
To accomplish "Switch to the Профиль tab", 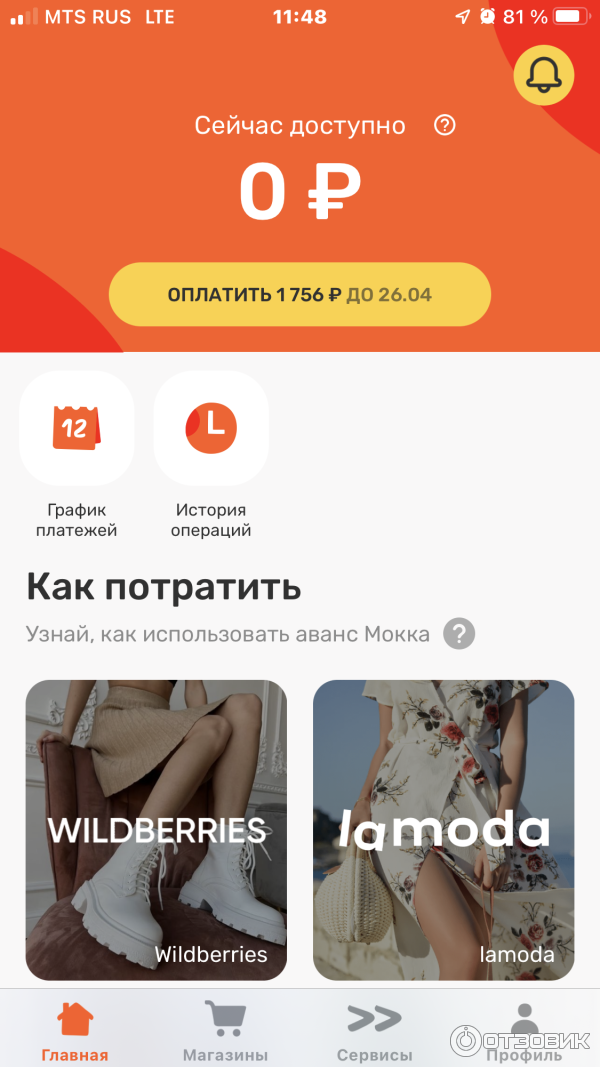I will (x=524, y=1030).
